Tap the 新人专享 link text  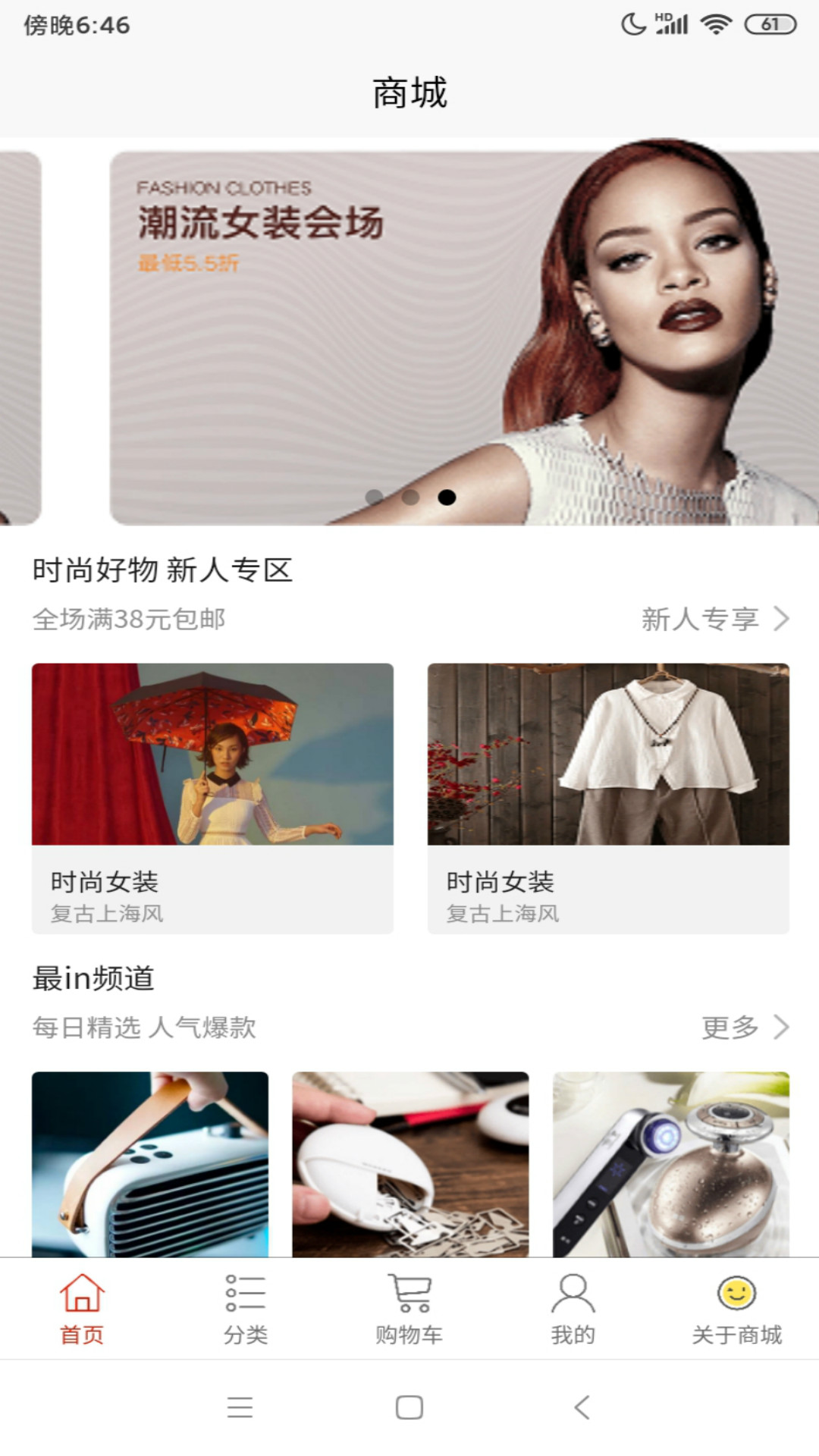[699, 620]
